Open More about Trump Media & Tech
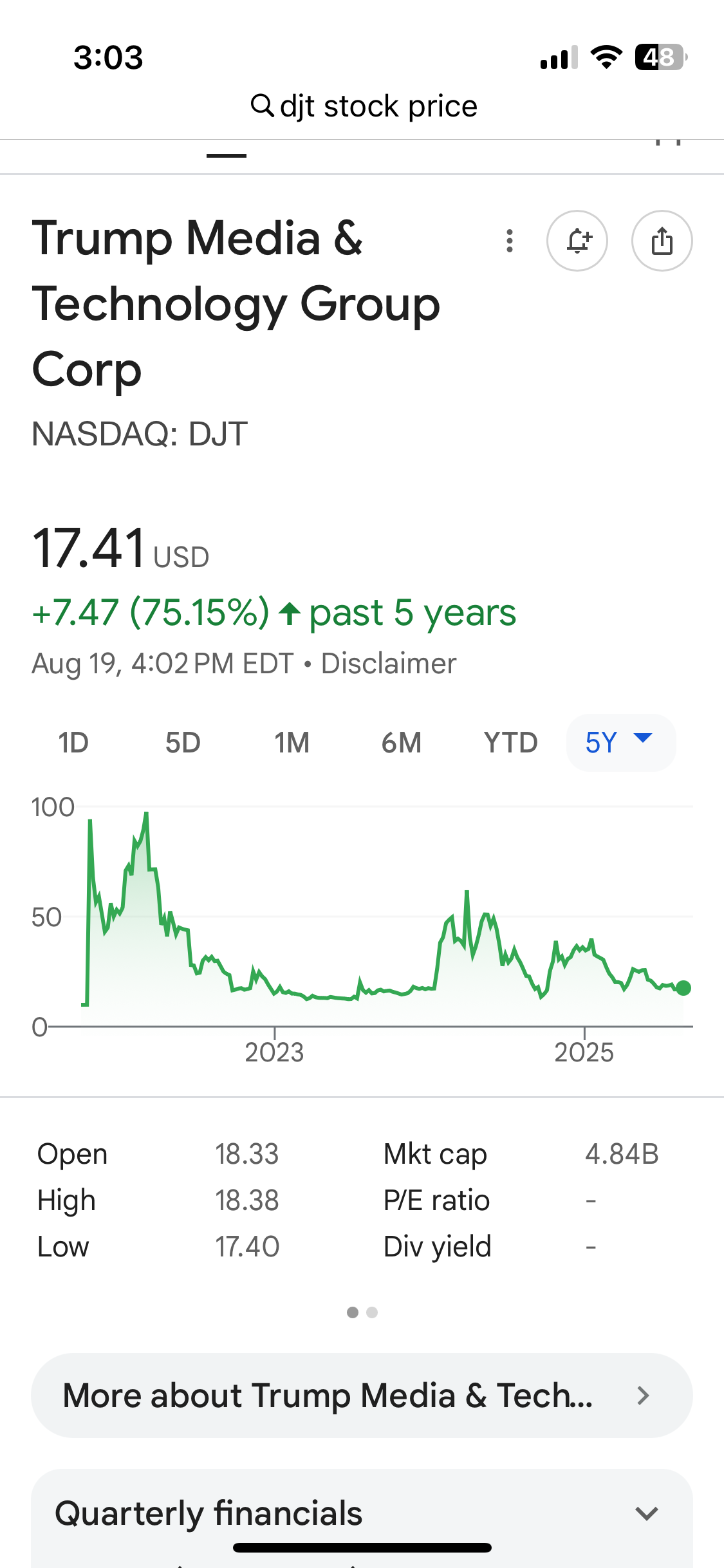Viewport: 724px width, 1568px height. click(362, 1395)
